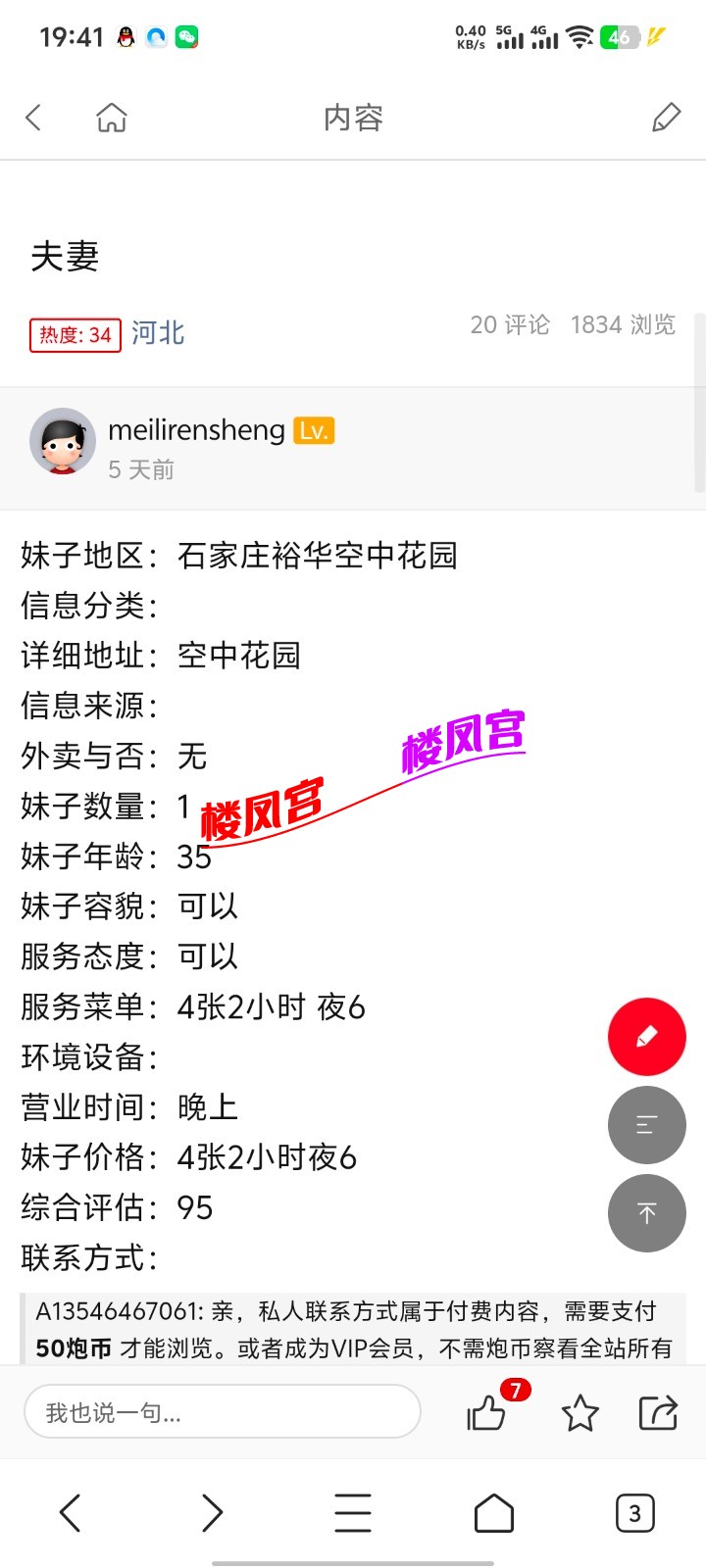Open the browser hamburger menu
Screen dimensions: 706x1568
click(353, 1513)
